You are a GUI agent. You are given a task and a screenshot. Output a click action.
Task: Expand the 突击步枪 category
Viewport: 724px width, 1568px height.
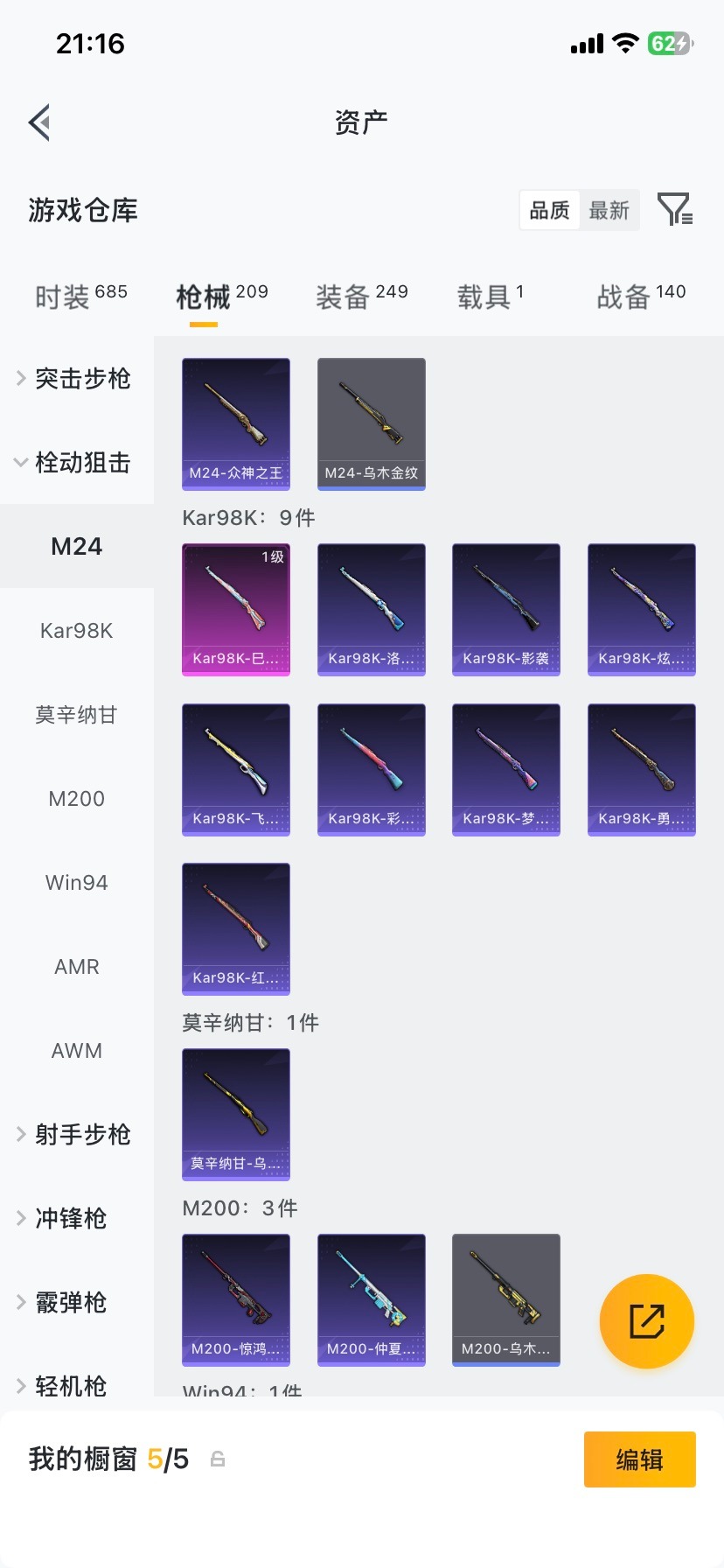click(x=80, y=379)
